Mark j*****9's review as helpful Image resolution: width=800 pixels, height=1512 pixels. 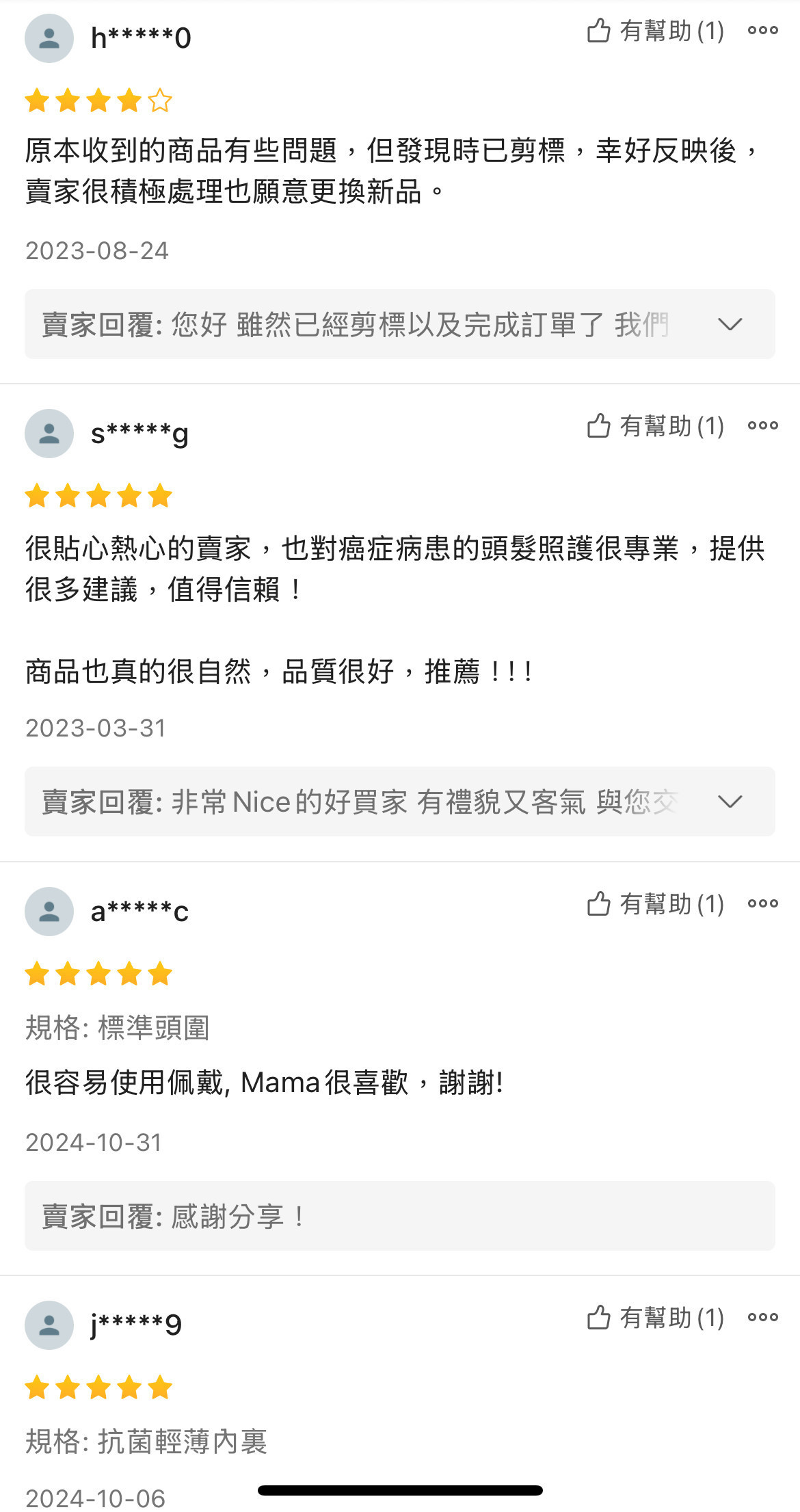pyautogui.click(x=655, y=1318)
